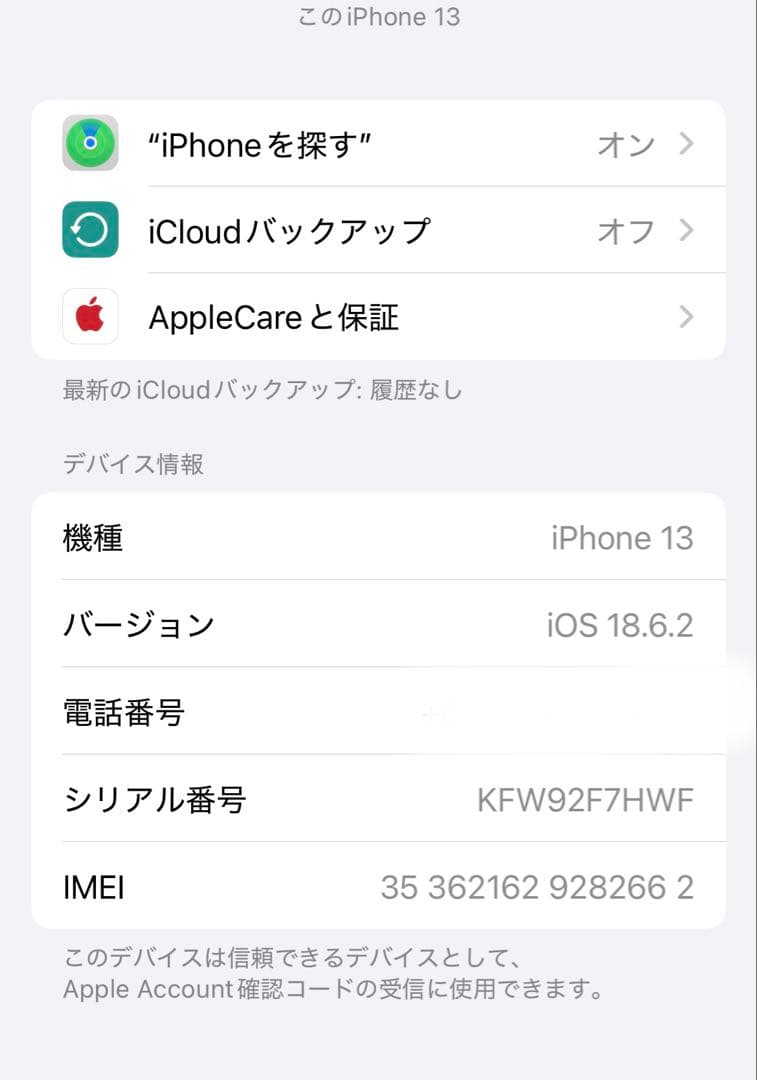Viewport: 757px width, 1080px height.
Task: Tap the restore arrow icon beside iCloudバックアップ
Action: 90,230
